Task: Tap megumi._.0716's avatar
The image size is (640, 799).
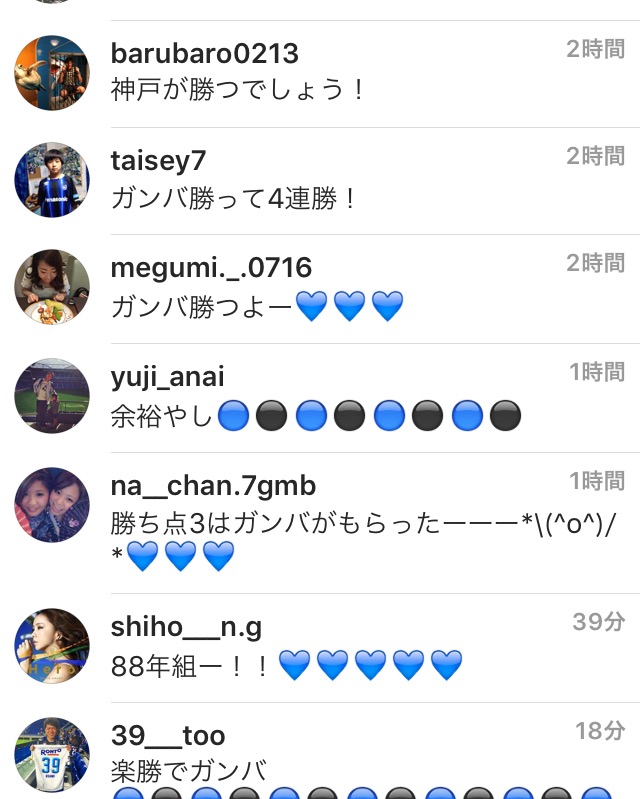Action: tap(52, 287)
